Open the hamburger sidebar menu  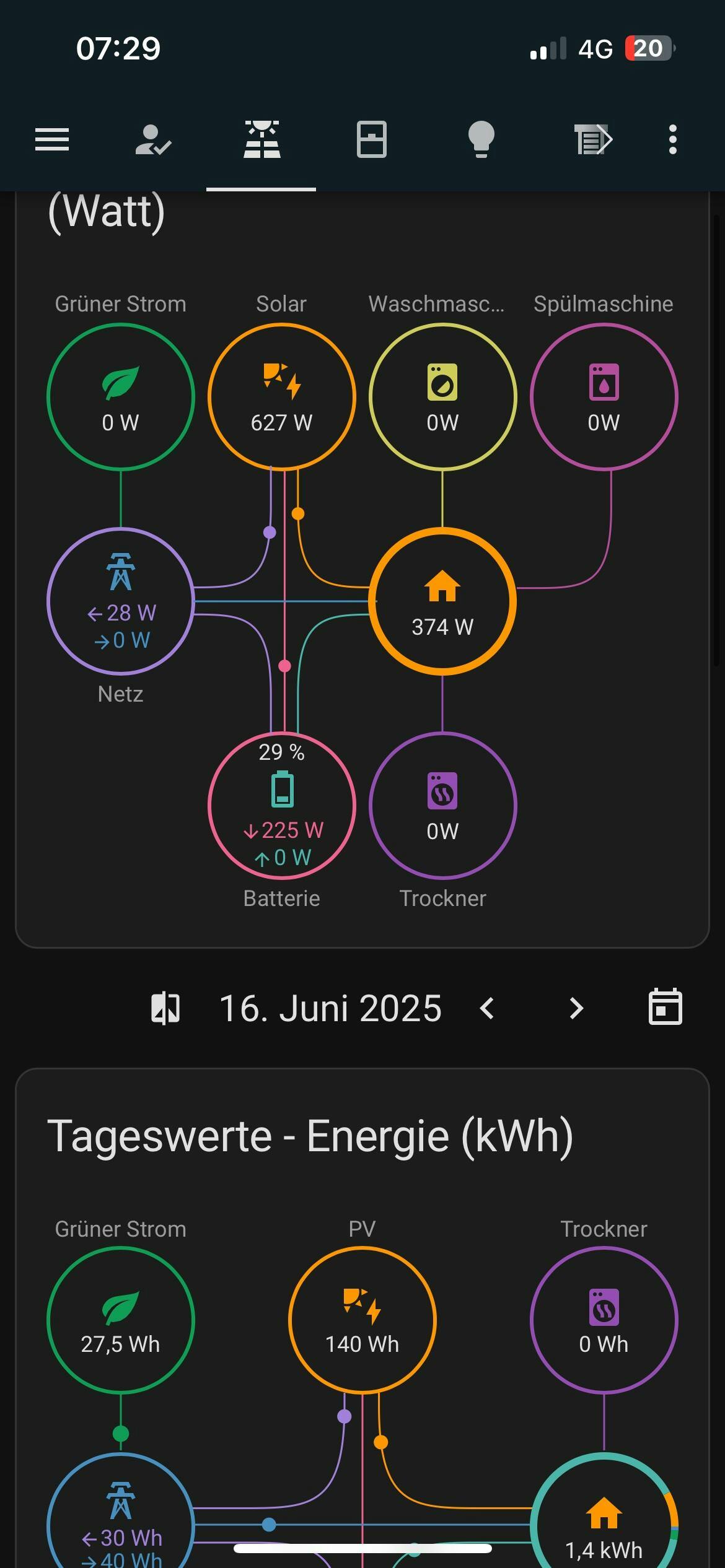point(52,139)
